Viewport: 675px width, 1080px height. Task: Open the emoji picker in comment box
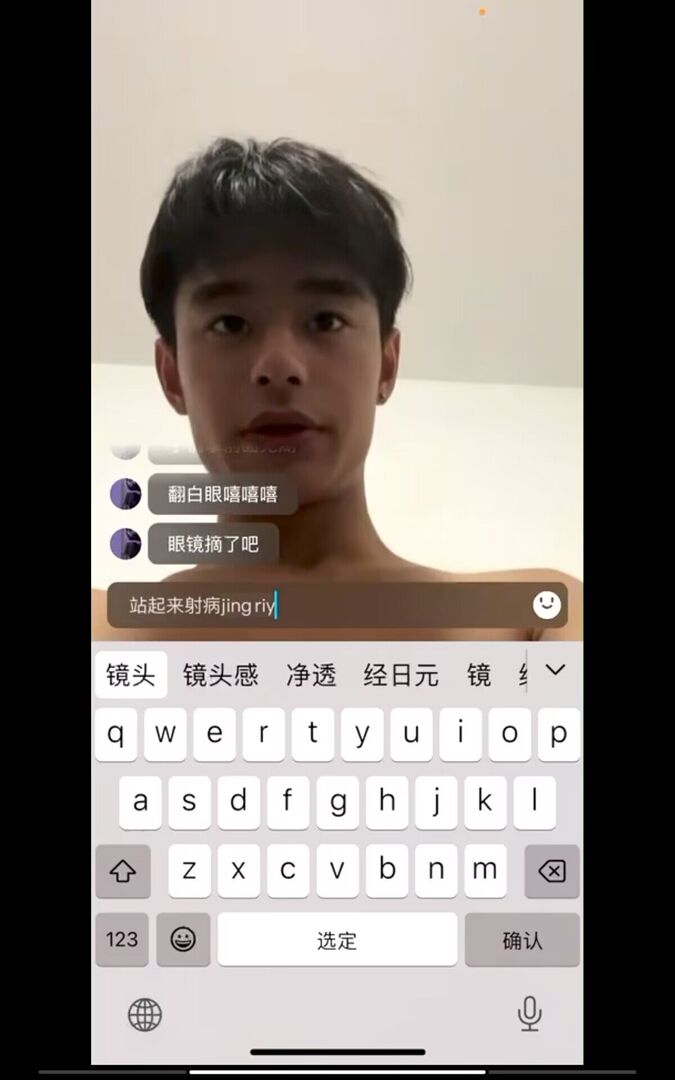[546, 604]
